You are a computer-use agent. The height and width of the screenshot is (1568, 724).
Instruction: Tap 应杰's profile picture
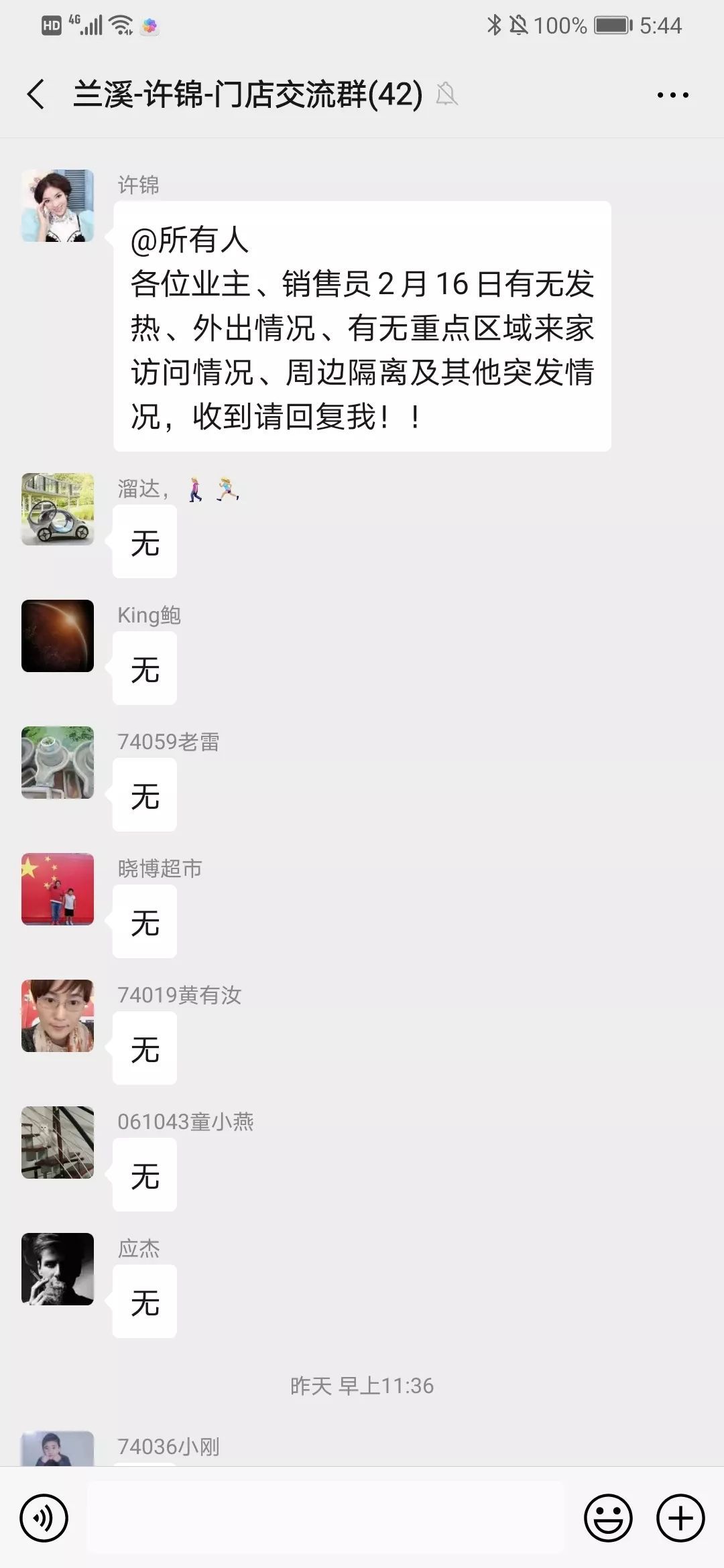(58, 1269)
